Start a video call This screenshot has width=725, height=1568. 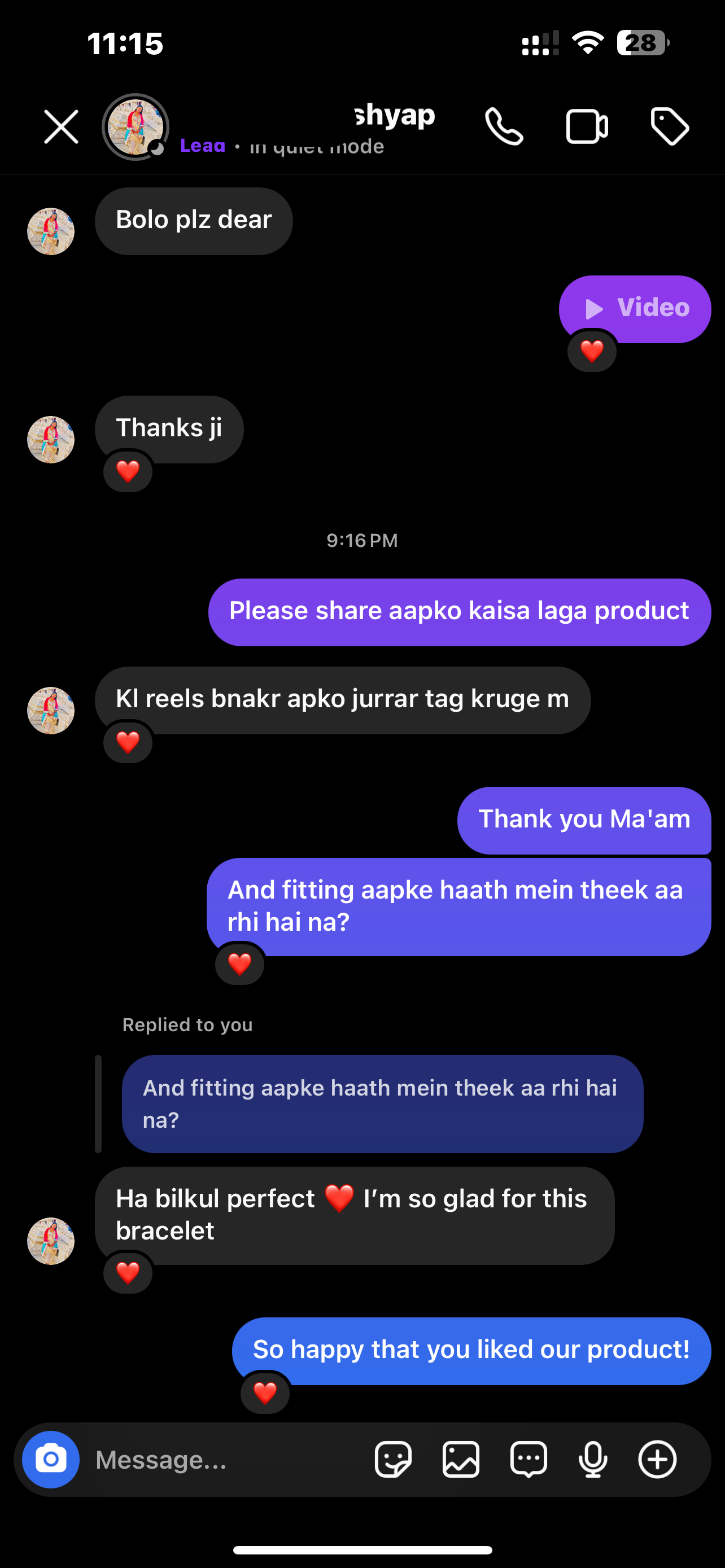click(586, 126)
